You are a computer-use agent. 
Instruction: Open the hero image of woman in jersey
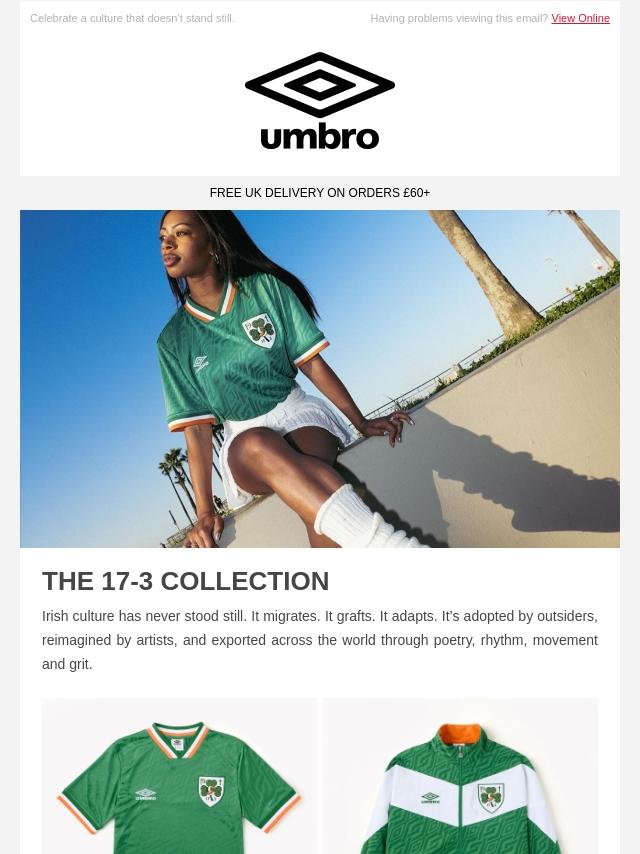[x=320, y=378]
